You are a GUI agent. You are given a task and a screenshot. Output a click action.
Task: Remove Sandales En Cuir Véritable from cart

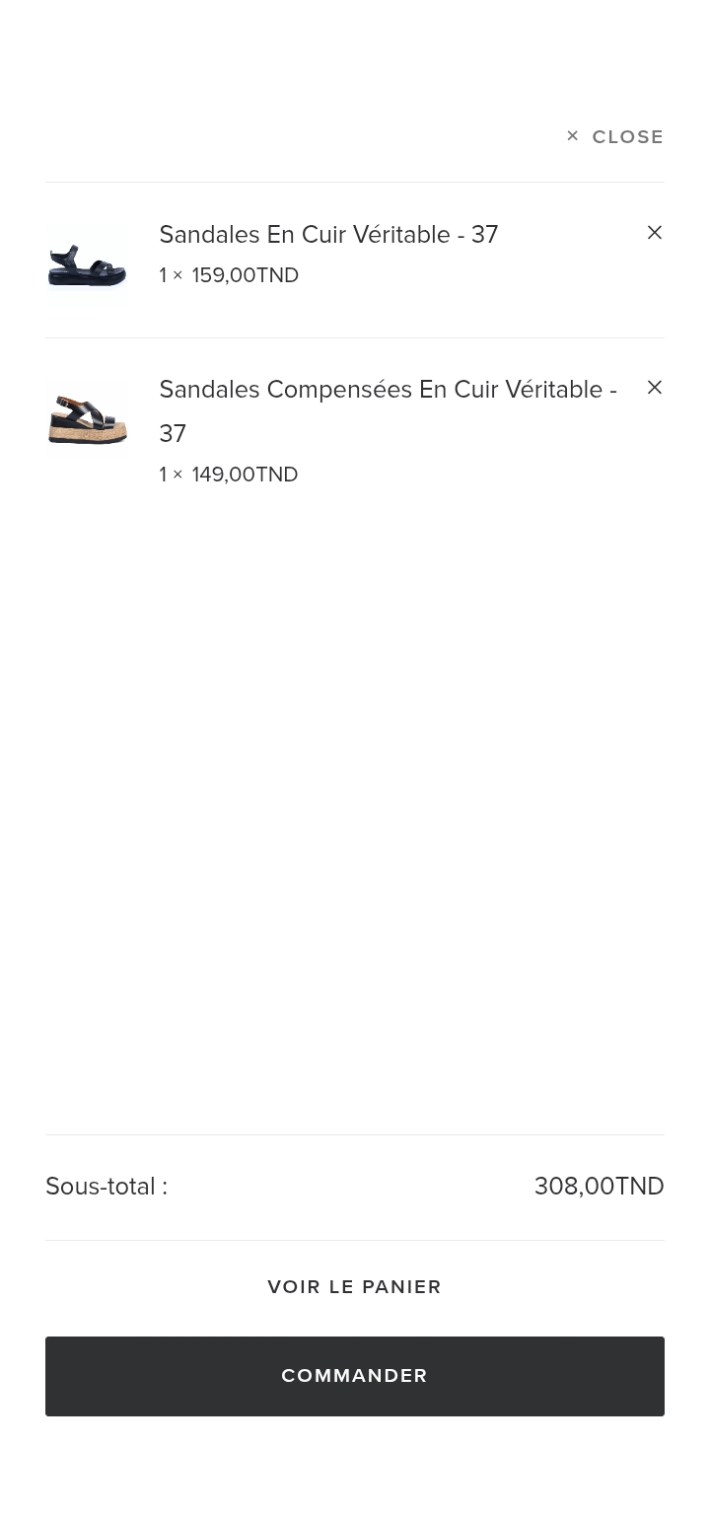(654, 233)
